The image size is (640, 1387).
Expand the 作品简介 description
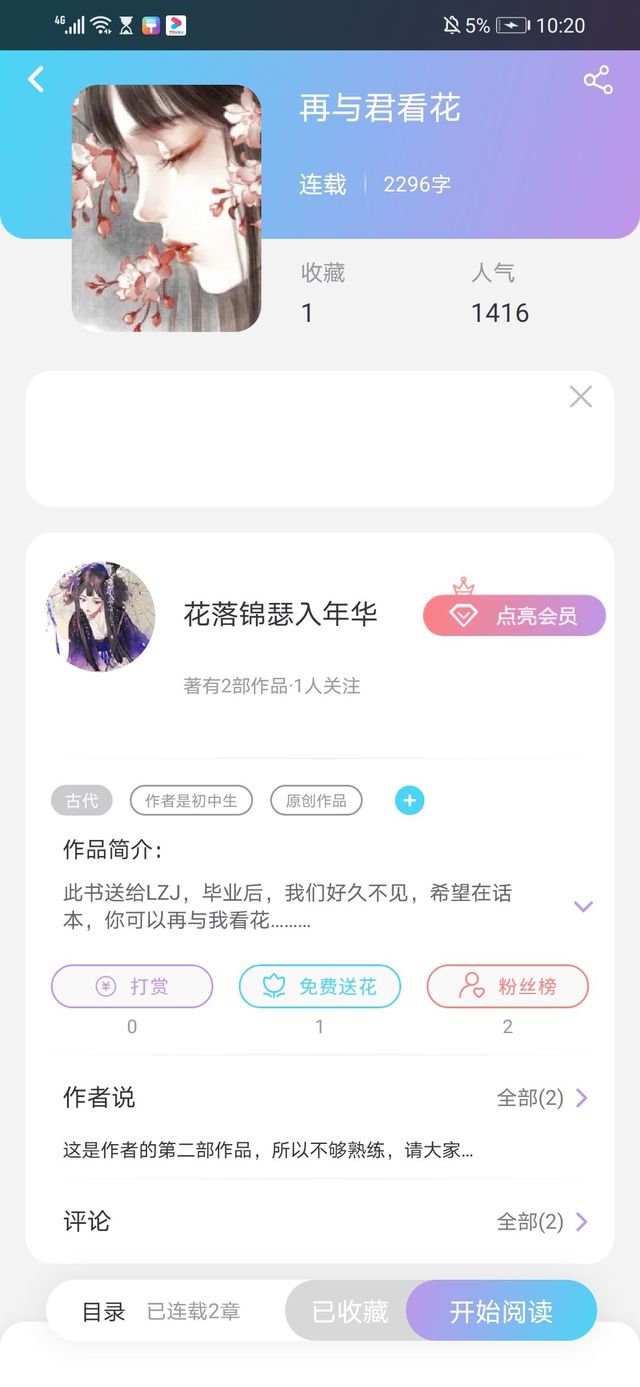pyautogui.click(x=583, y=906)
